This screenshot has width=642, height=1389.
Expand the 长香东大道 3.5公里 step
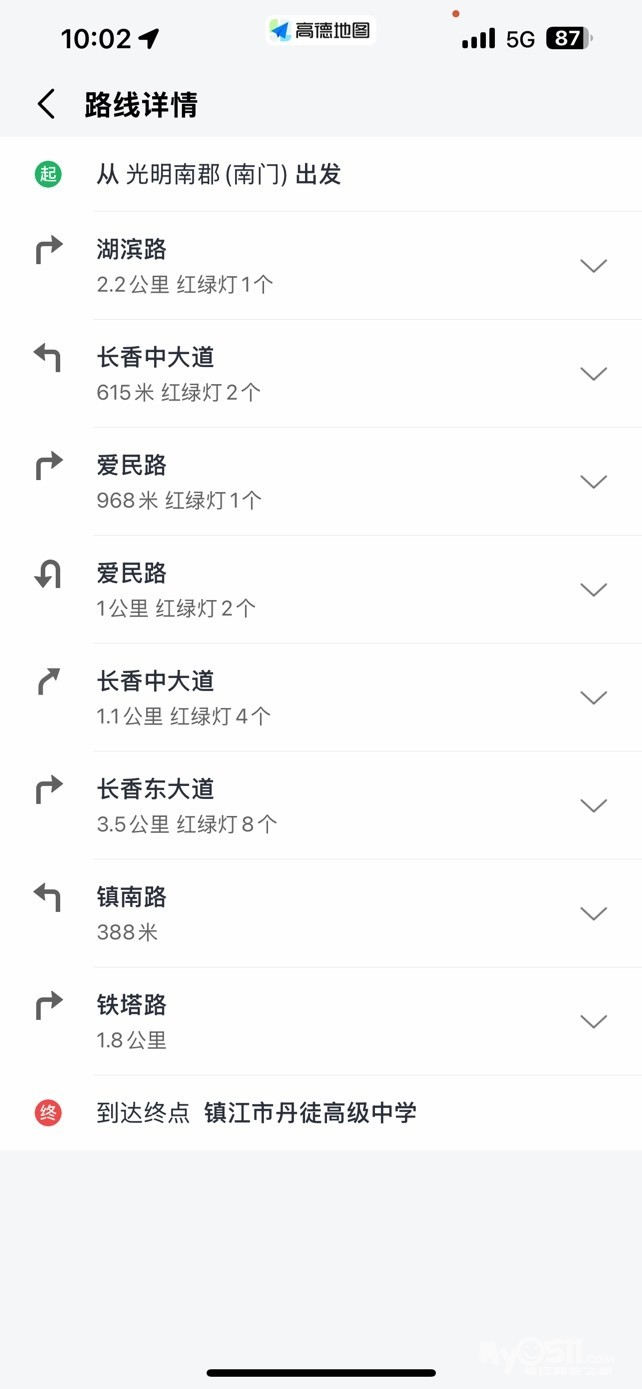coord(594,806)
